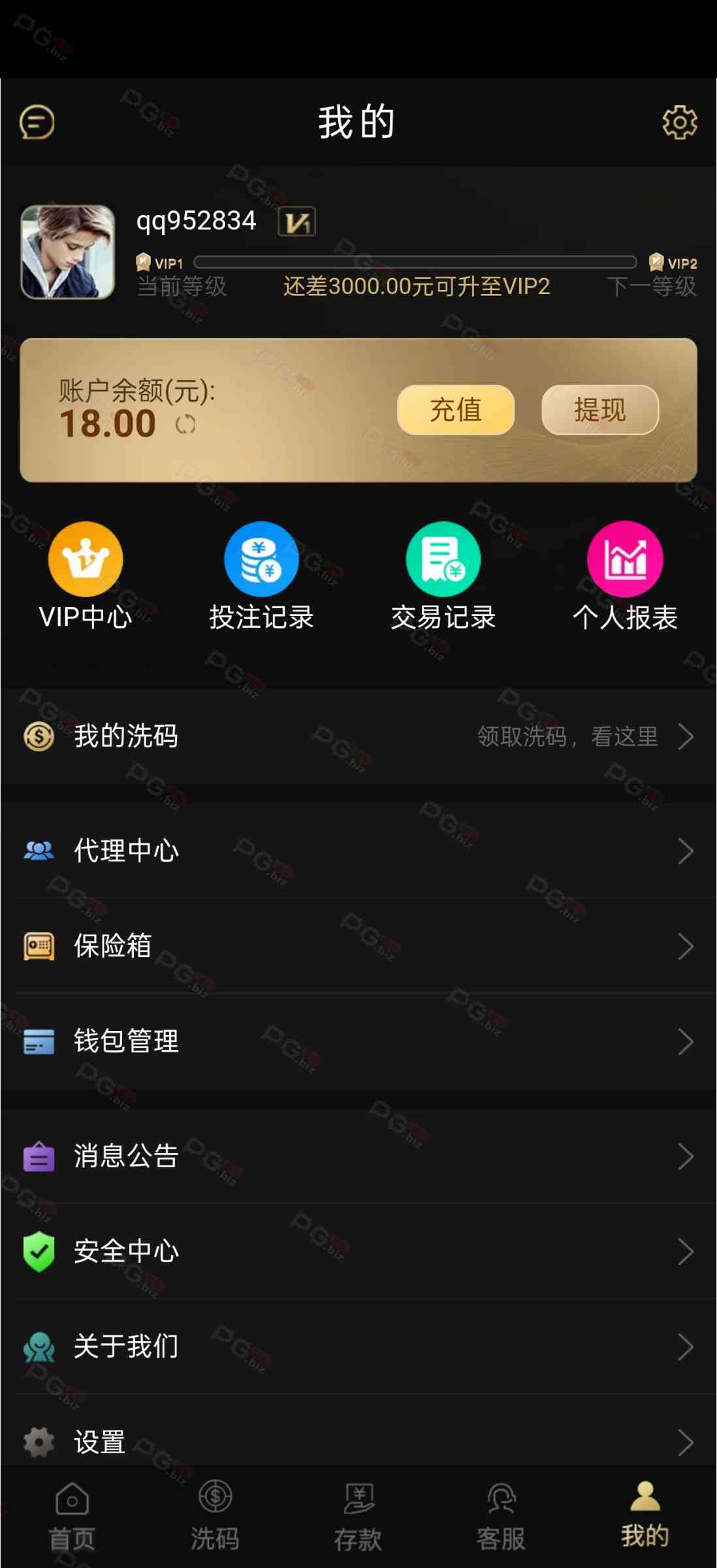The height and width of the screenshot is (1568, 717).
Task: Open 保险箱 safe box
Action: tap(358, 946)
